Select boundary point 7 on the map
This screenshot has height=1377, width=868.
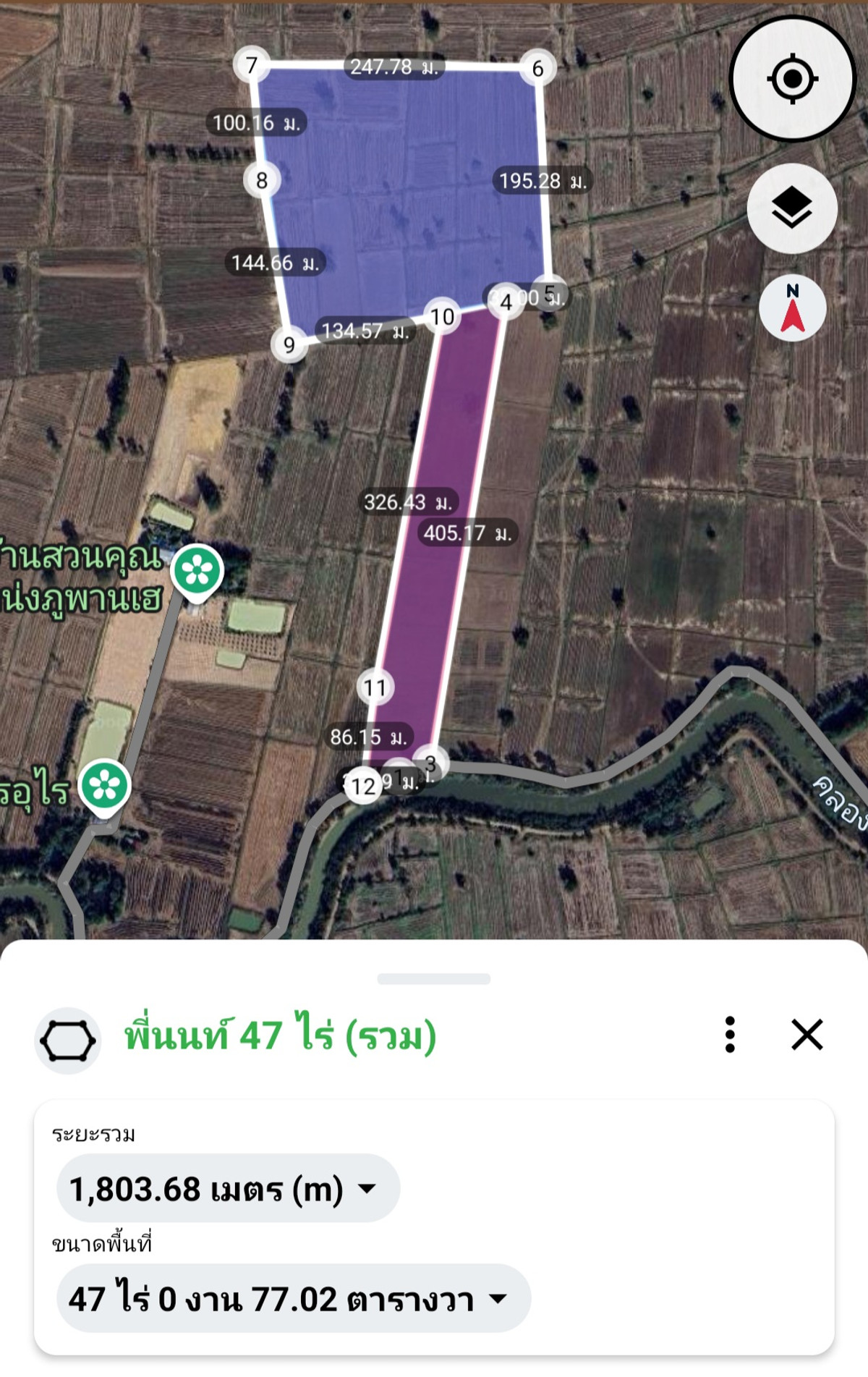click(x=252, y=65)
